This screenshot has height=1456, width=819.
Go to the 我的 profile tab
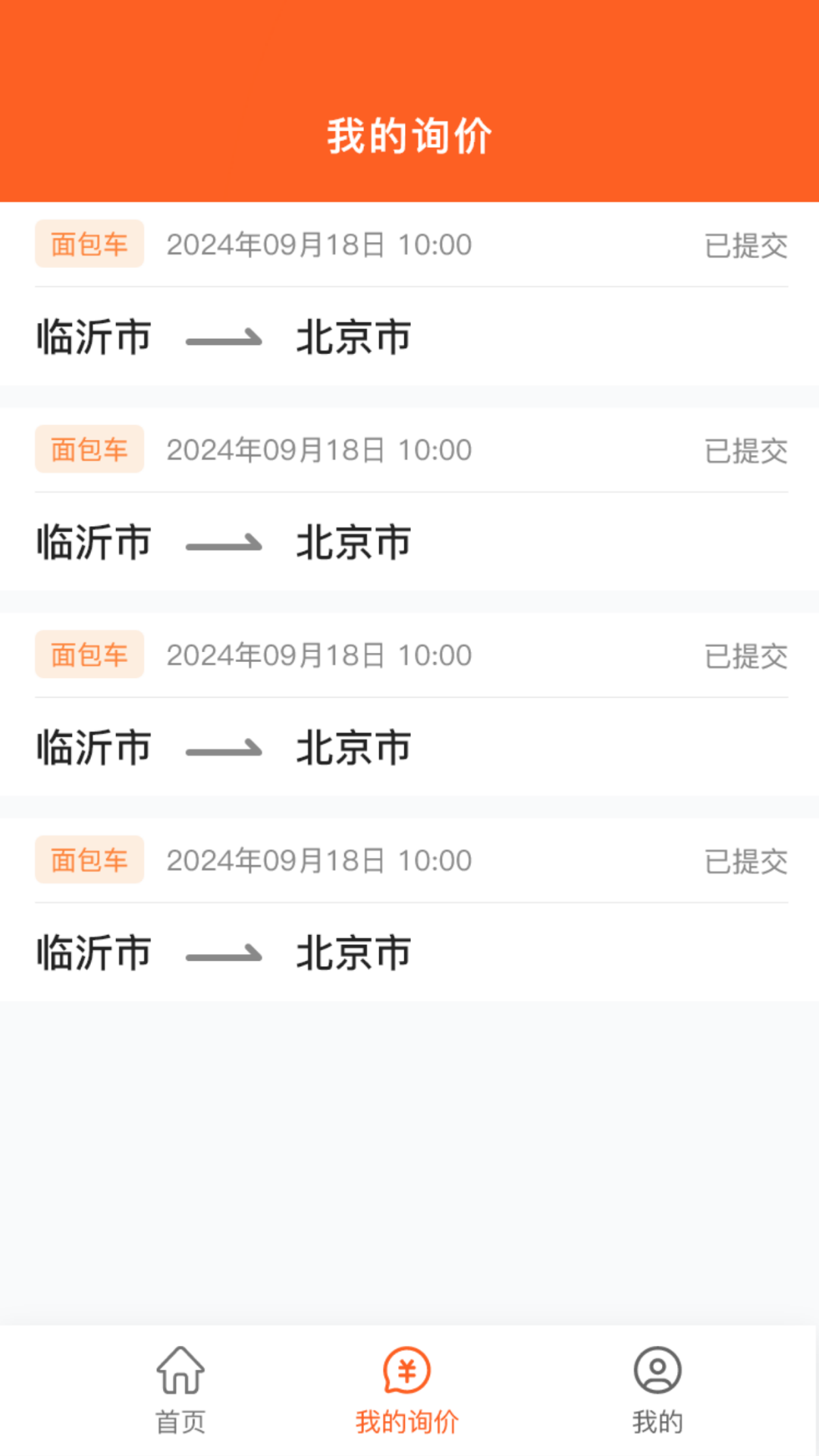tap(657, 1390)
